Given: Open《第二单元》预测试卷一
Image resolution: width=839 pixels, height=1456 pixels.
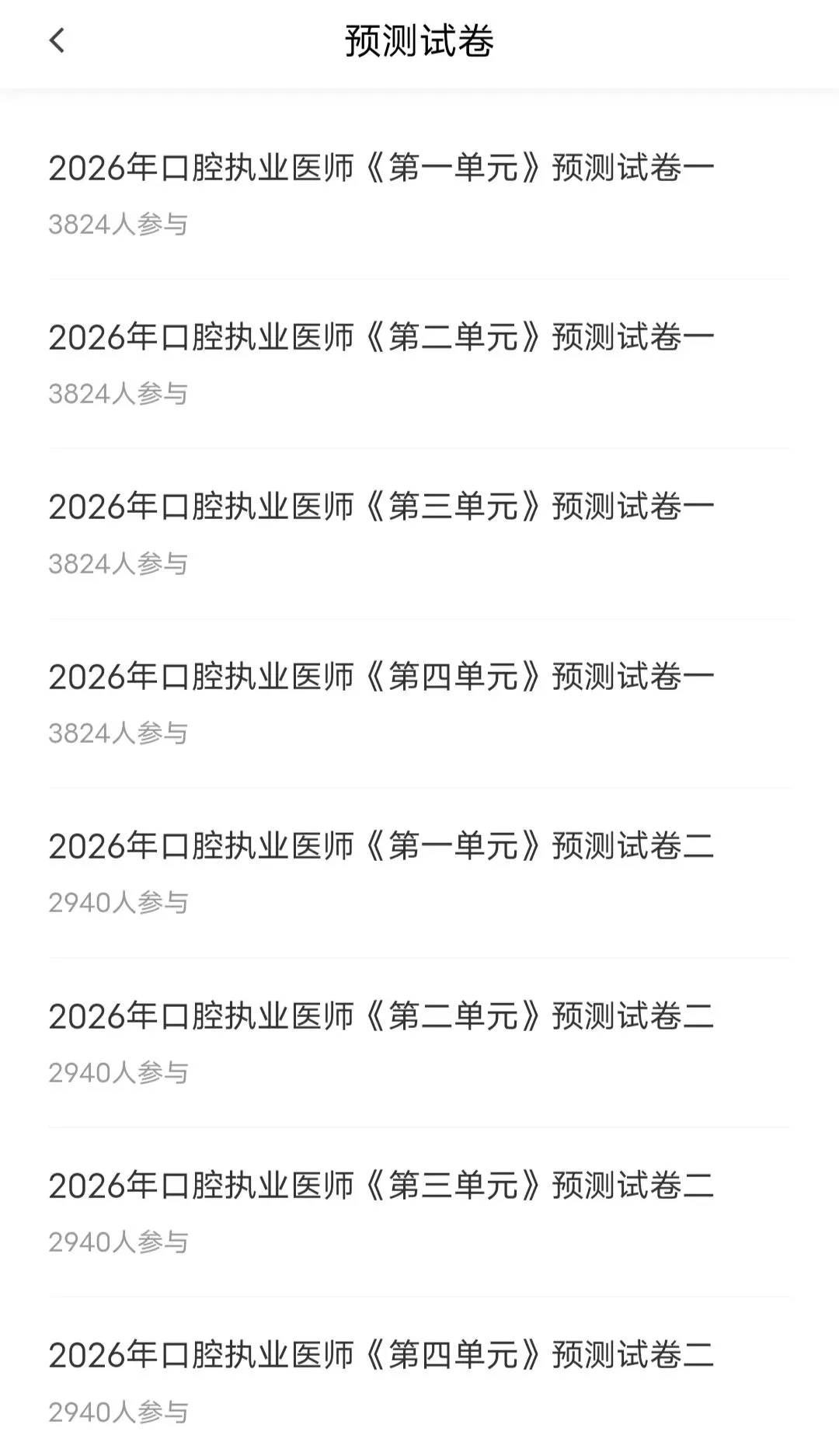Looking at the screenshot, I should 381,338.
